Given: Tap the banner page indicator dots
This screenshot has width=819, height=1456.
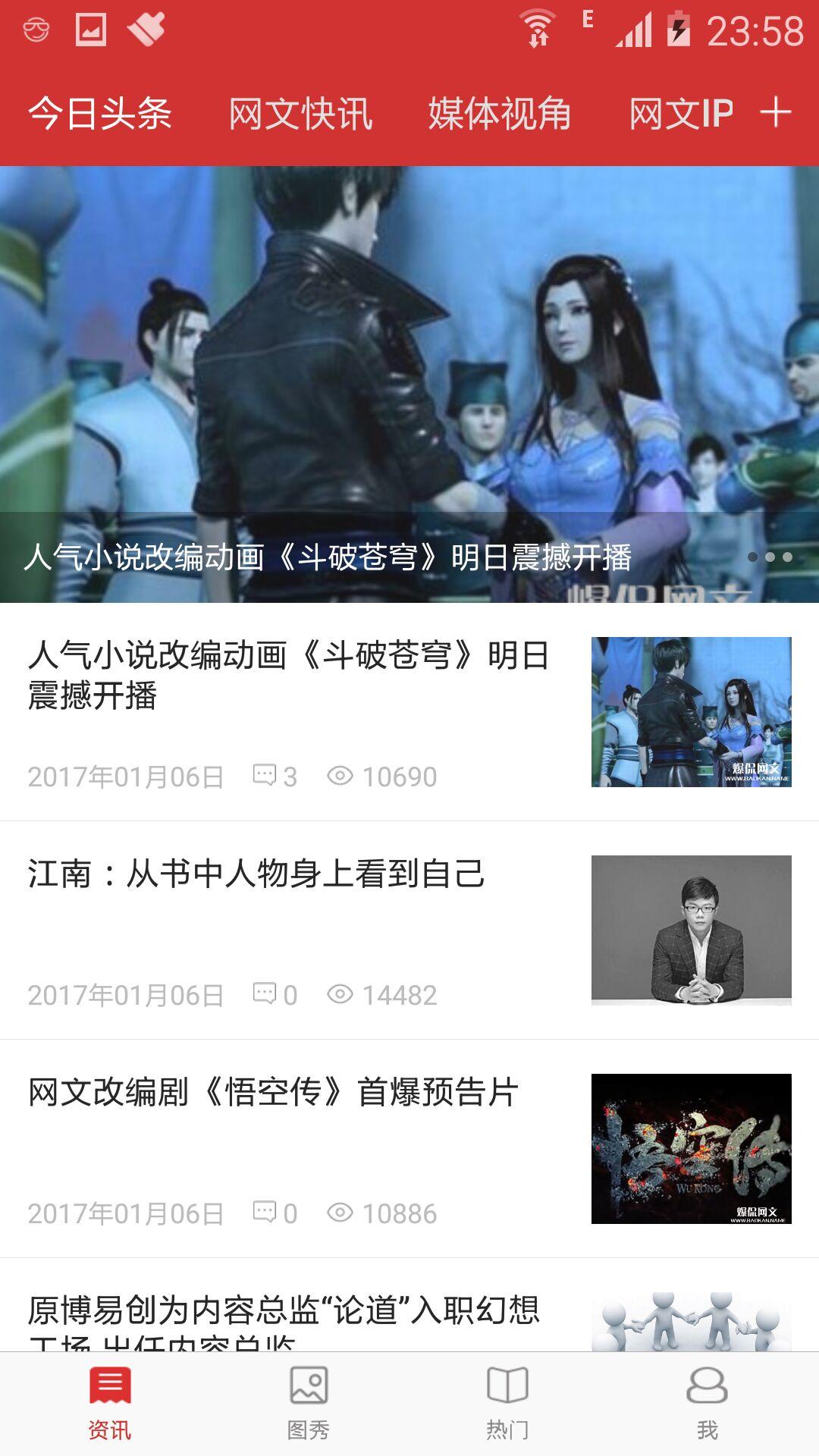Looking at the screenshot, I should [770, 557].
